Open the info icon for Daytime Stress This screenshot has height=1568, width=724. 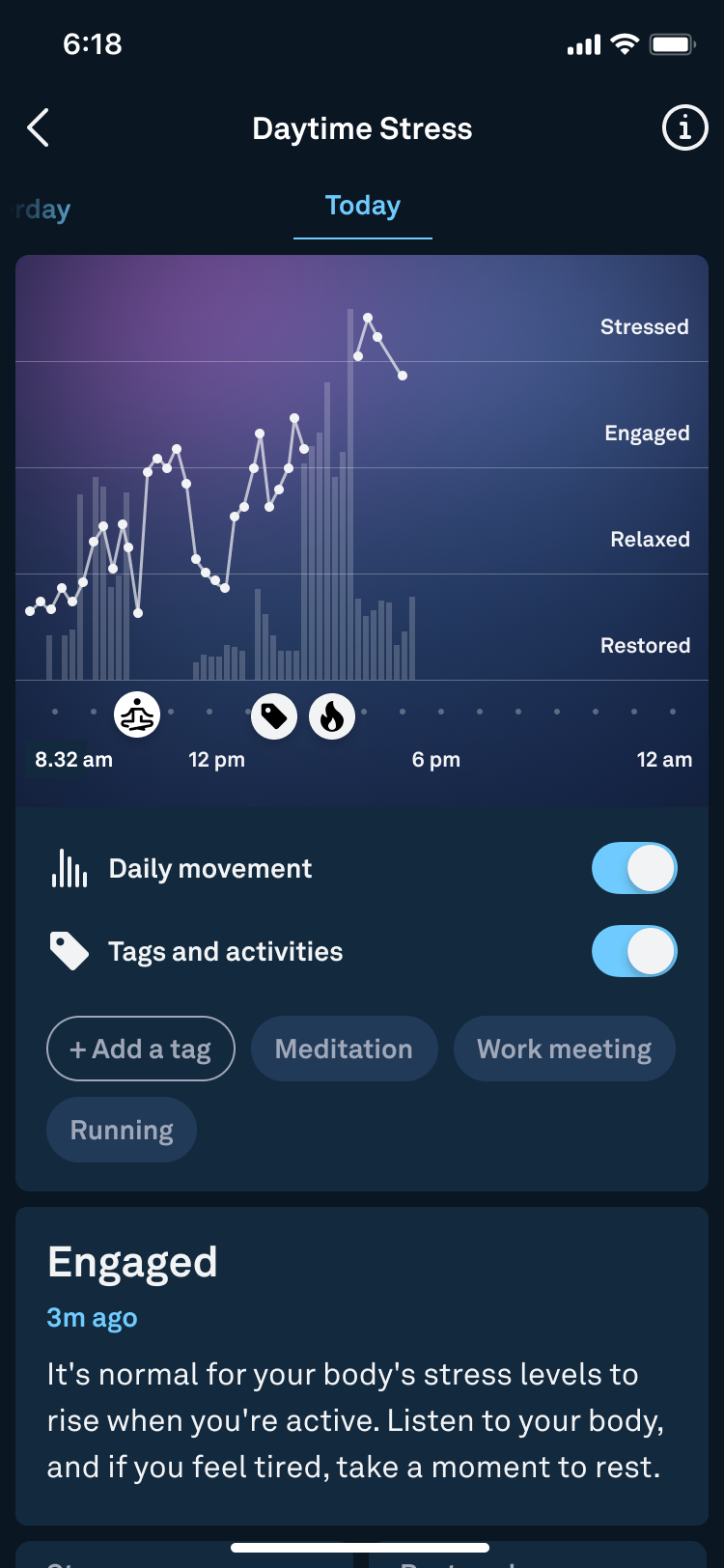click(x=684, y=127)
